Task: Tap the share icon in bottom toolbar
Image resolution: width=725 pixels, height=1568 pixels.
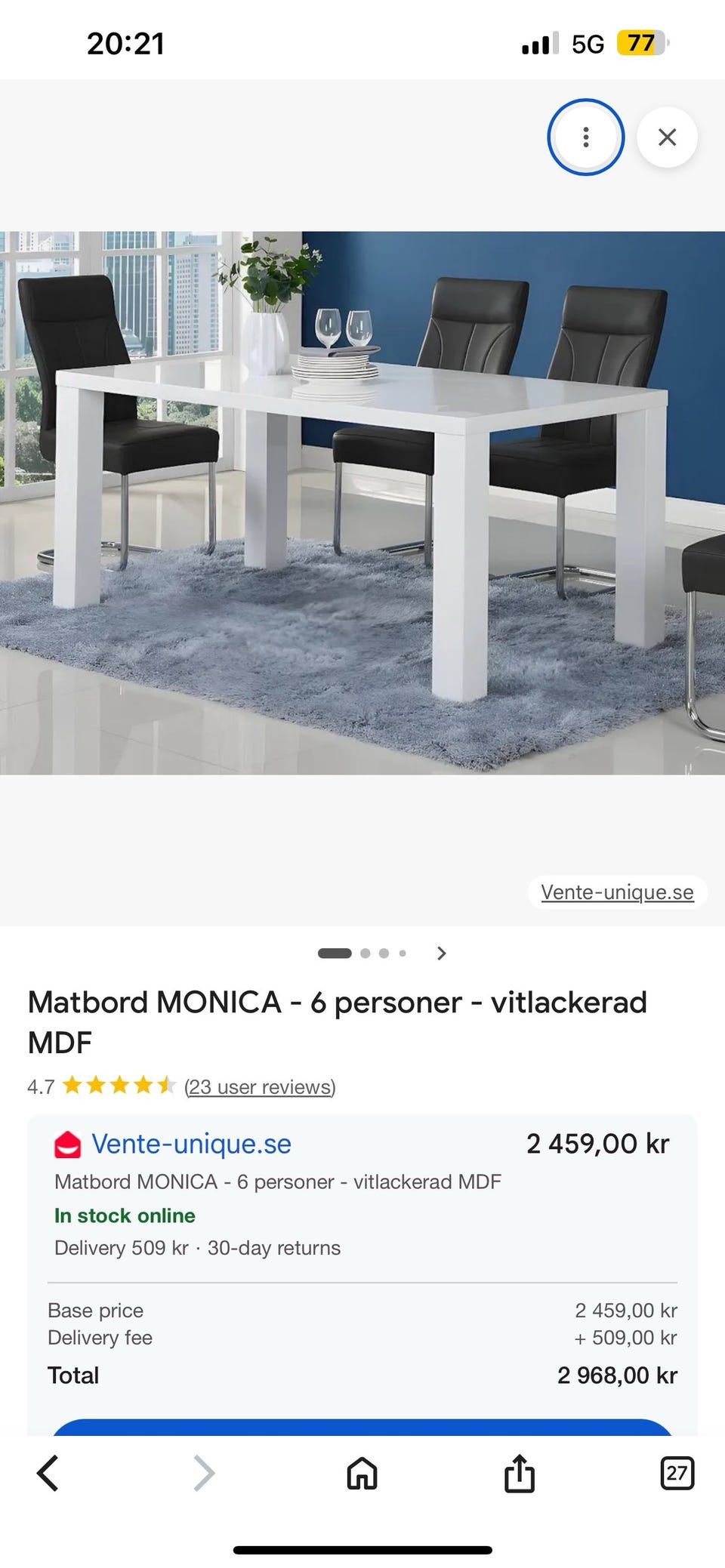Action: click(x=519, y=1472)
